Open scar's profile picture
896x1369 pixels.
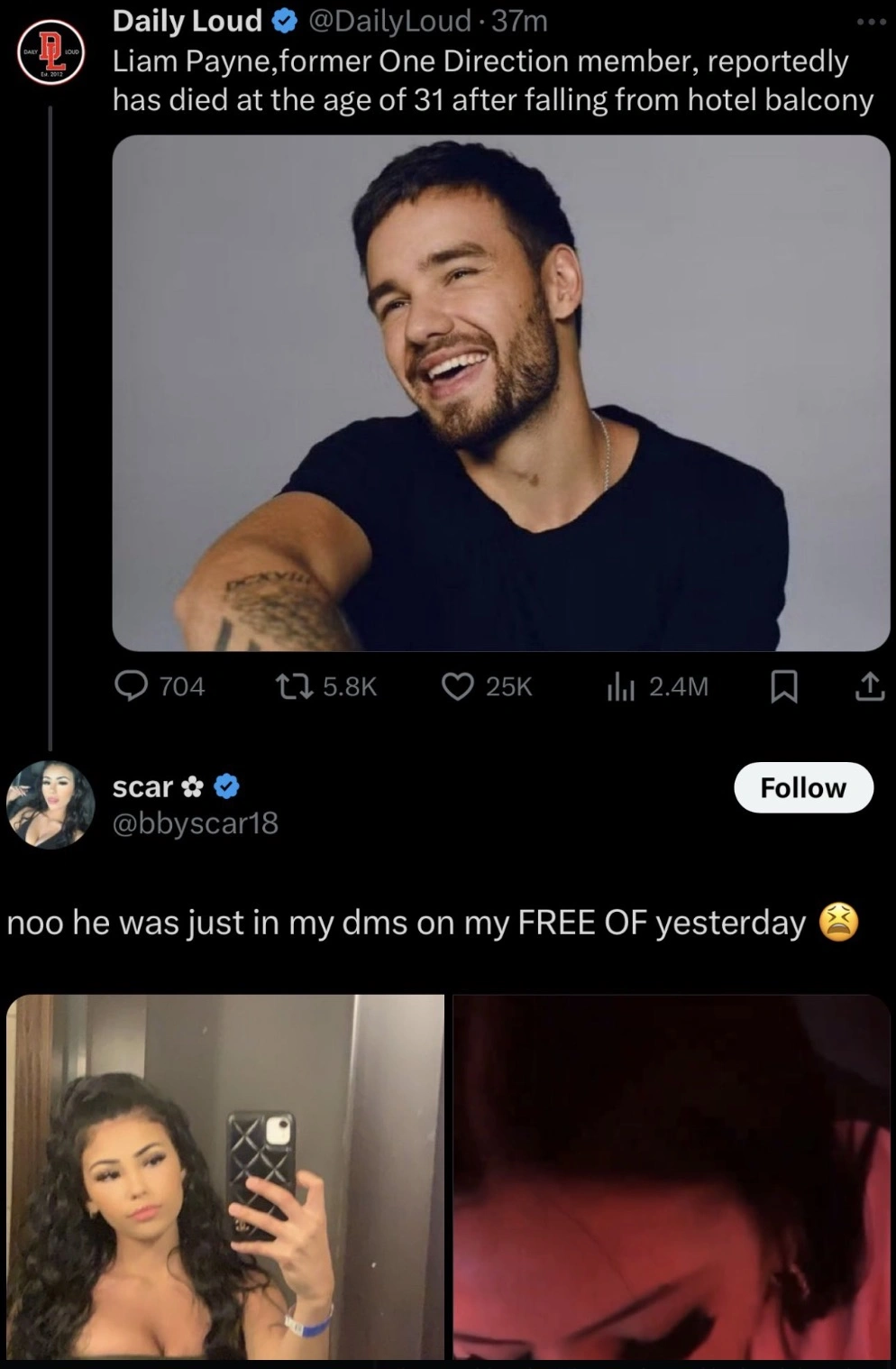[x=50, y=804]
